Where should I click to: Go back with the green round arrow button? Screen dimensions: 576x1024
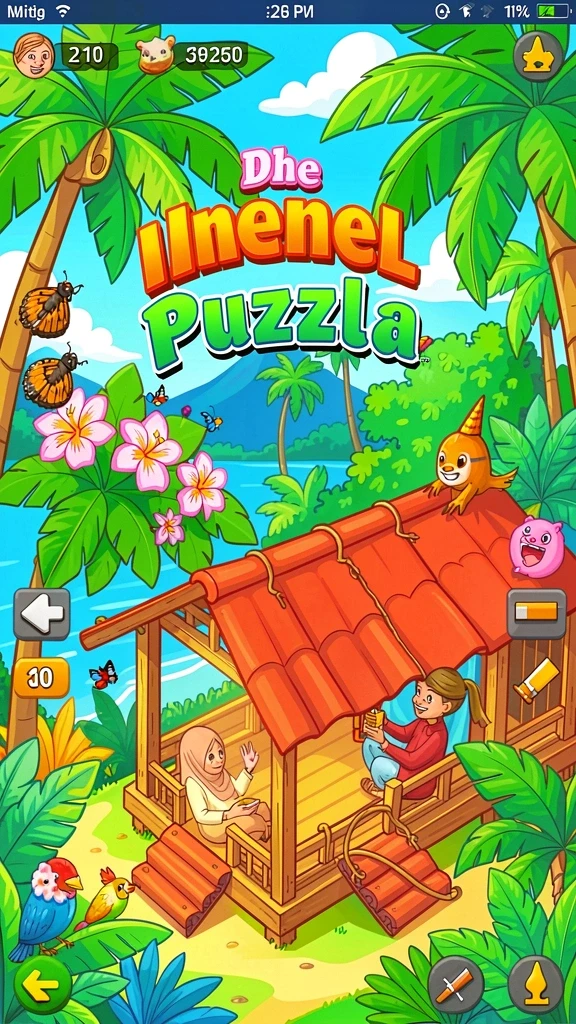(43, 984)
